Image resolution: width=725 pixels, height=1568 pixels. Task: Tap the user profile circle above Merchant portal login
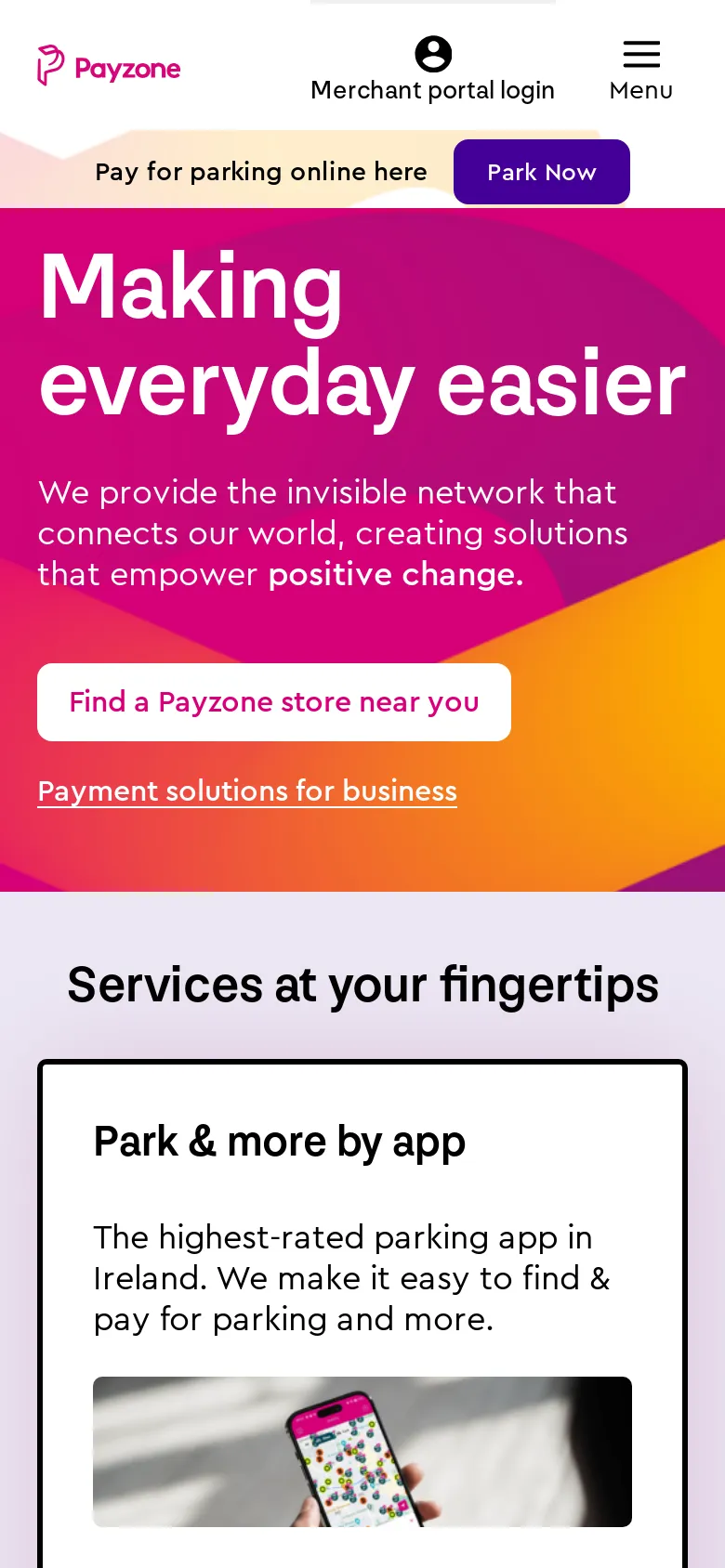[x=433, y=54]
